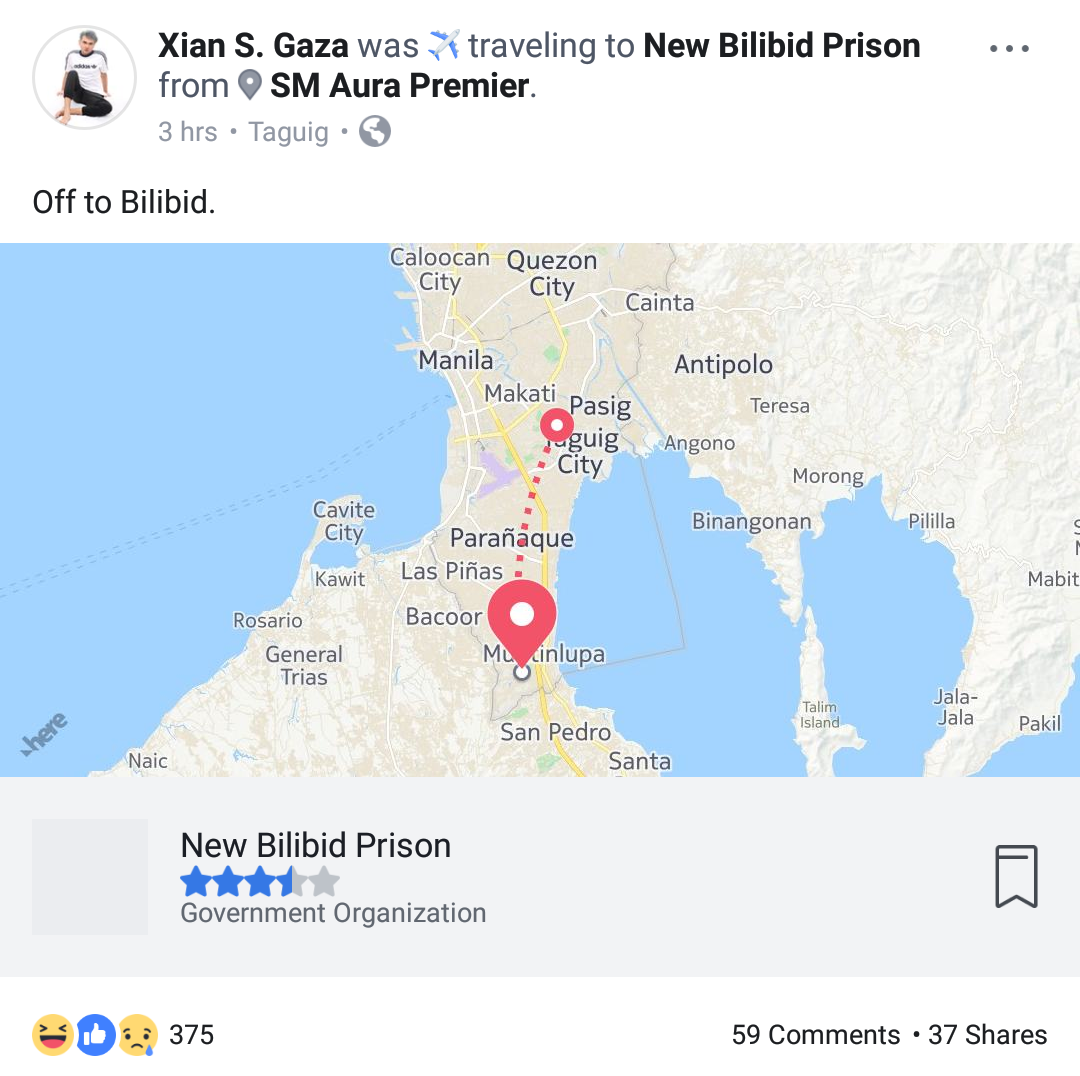Open the 59 Comments
Screen dimensions: 1080x1076
pyautogui.click(x=816, y=1034)
